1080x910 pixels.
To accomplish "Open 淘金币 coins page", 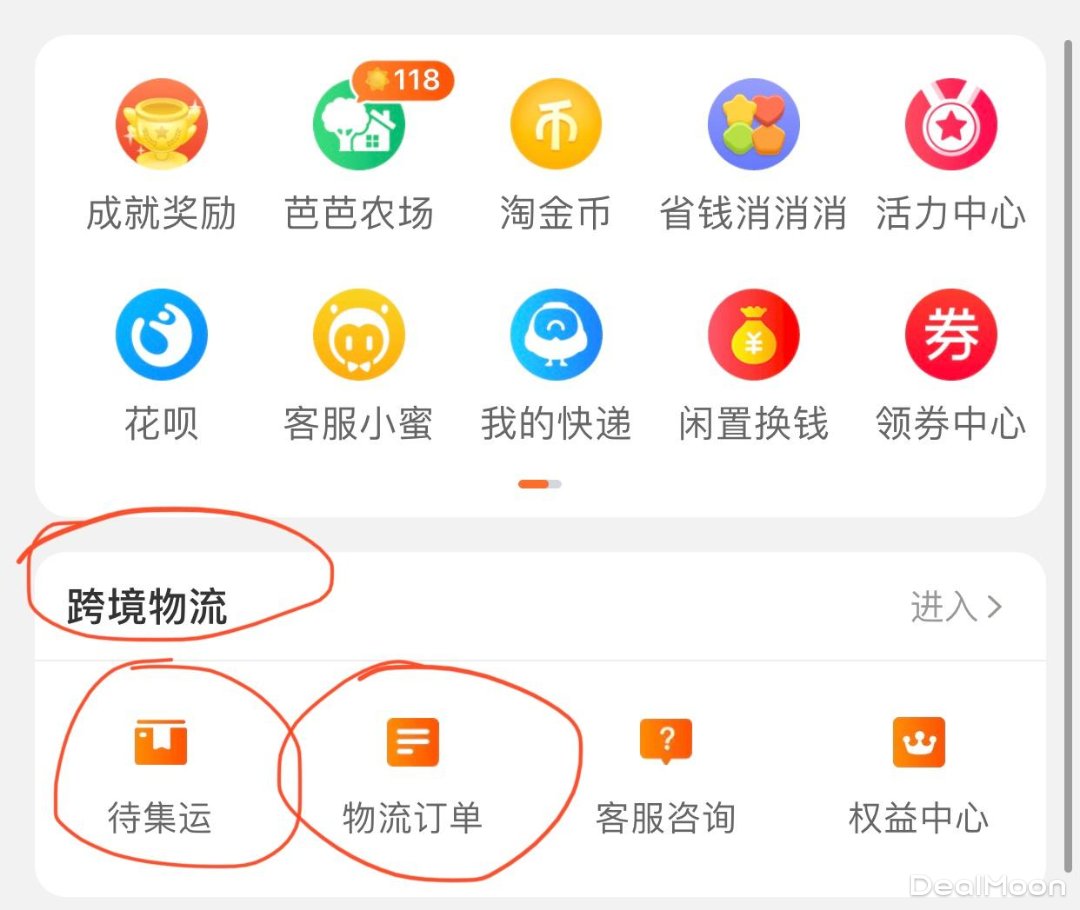I will [556, 125].
